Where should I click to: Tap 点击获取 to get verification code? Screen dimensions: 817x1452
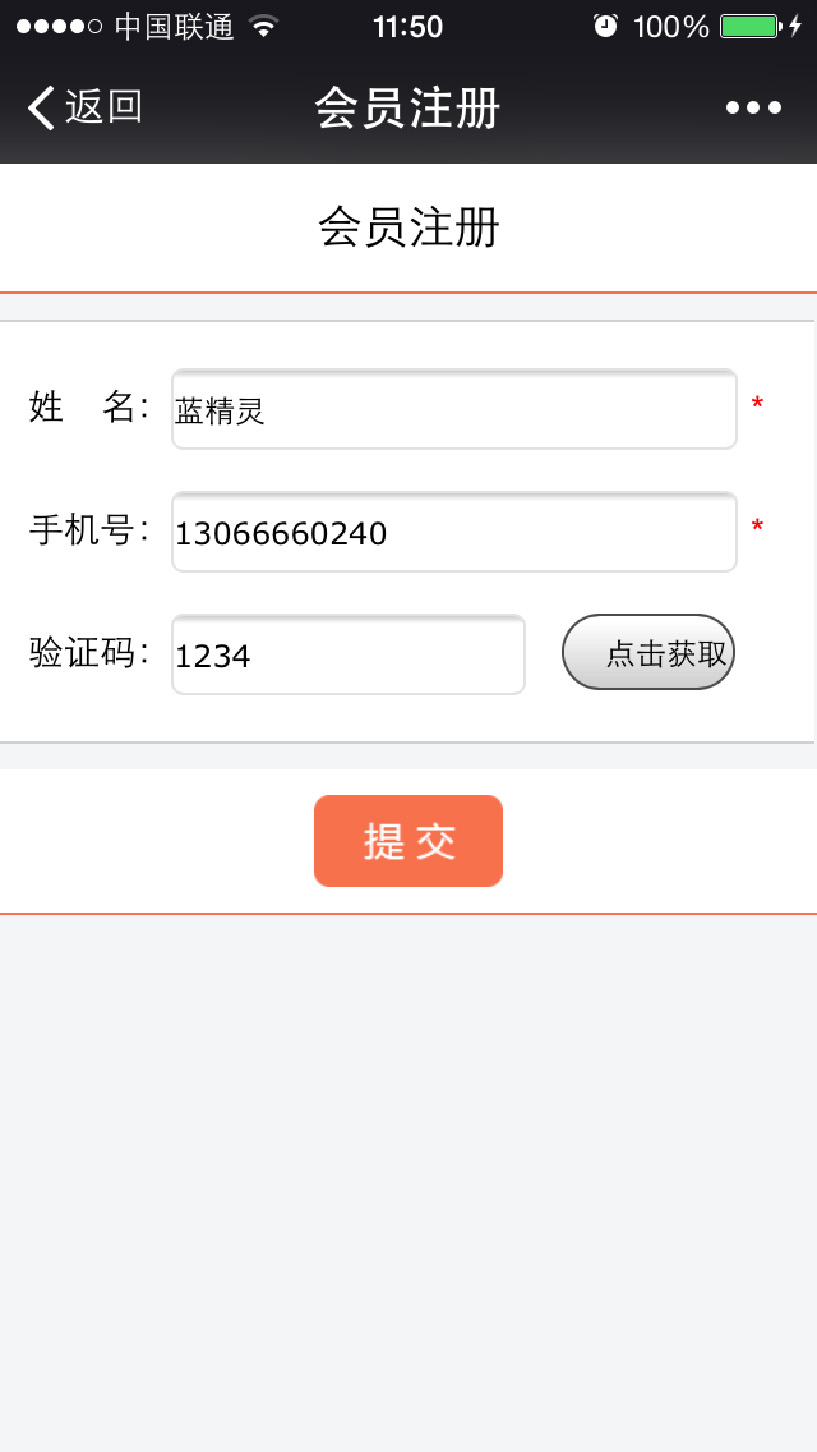[x=649, y=652]
